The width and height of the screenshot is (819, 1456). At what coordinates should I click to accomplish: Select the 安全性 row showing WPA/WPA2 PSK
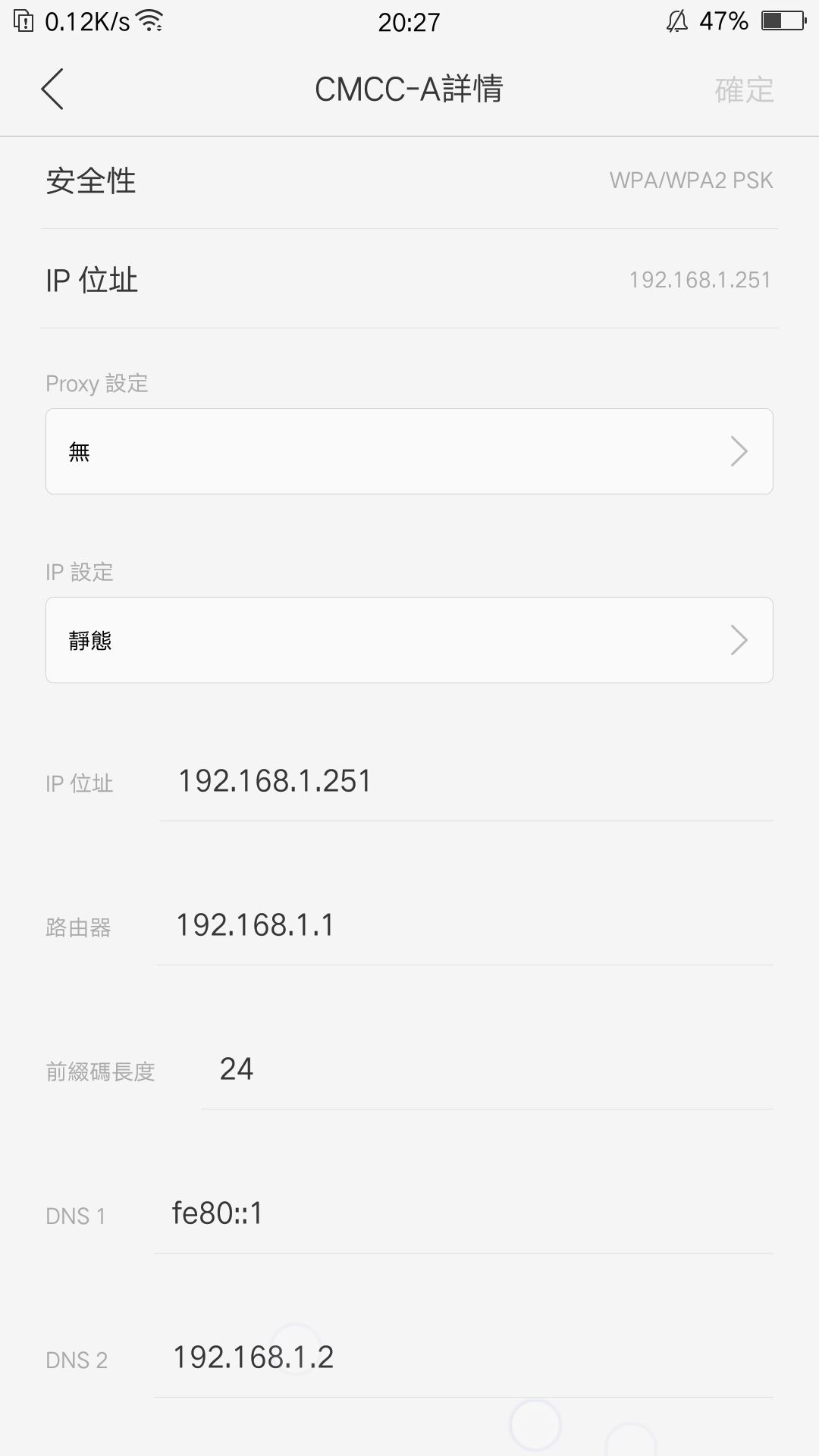tap(409, 180)
